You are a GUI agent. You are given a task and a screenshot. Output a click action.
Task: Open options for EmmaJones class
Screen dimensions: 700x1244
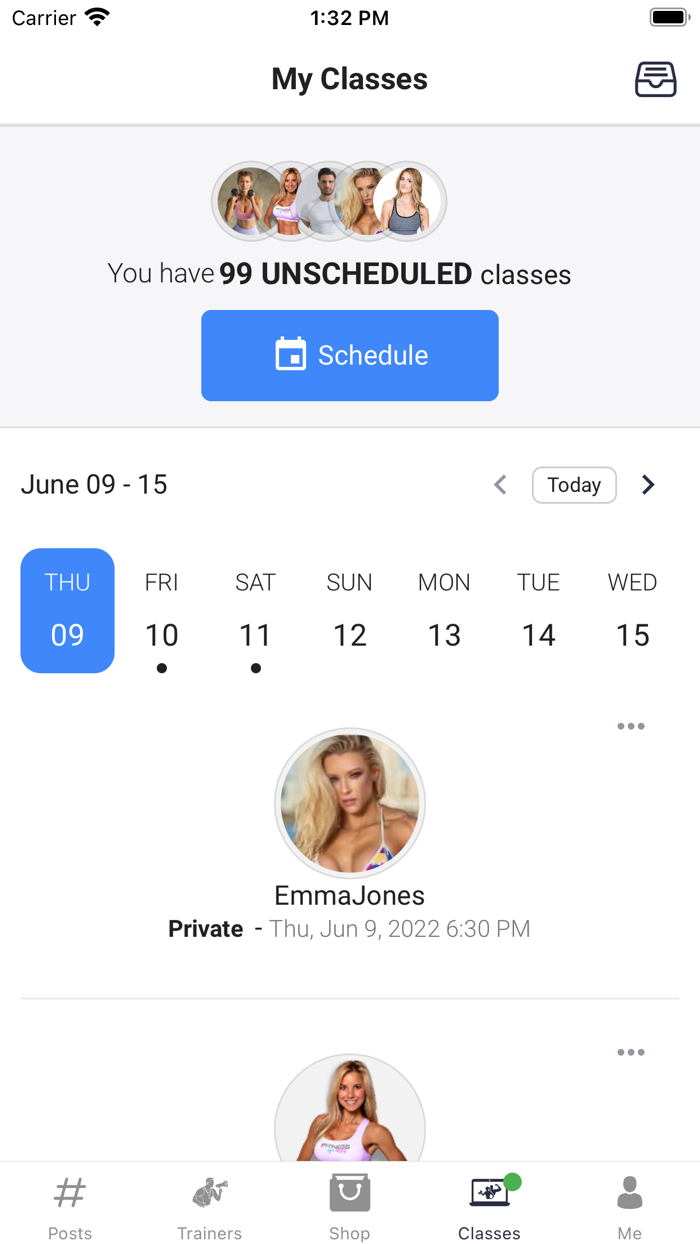coord(631,726)
